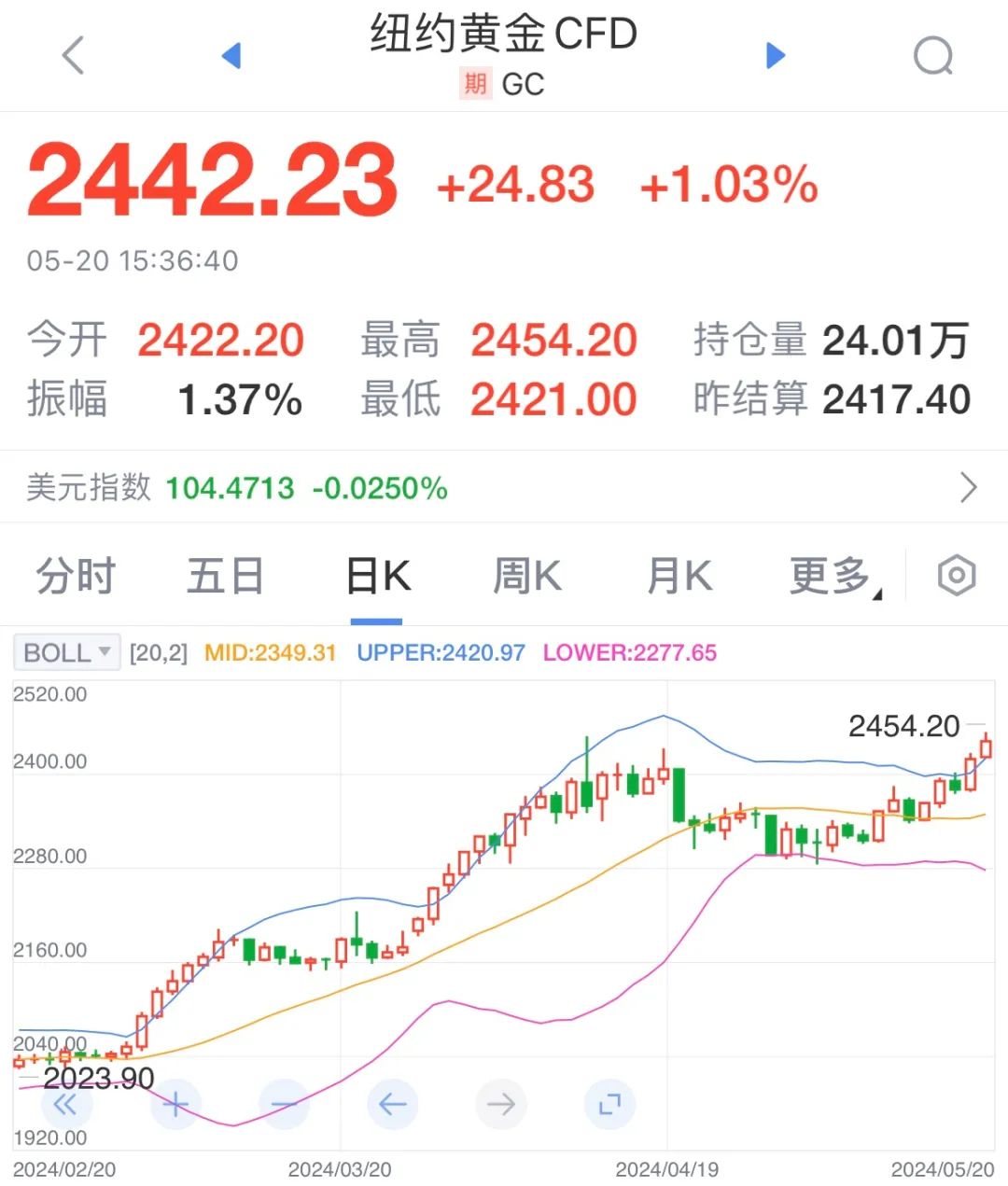Switch to the 五日 chart tab
This screenshot has width=1008, height=1186.
pyautogui.click(x=225, y=576)
